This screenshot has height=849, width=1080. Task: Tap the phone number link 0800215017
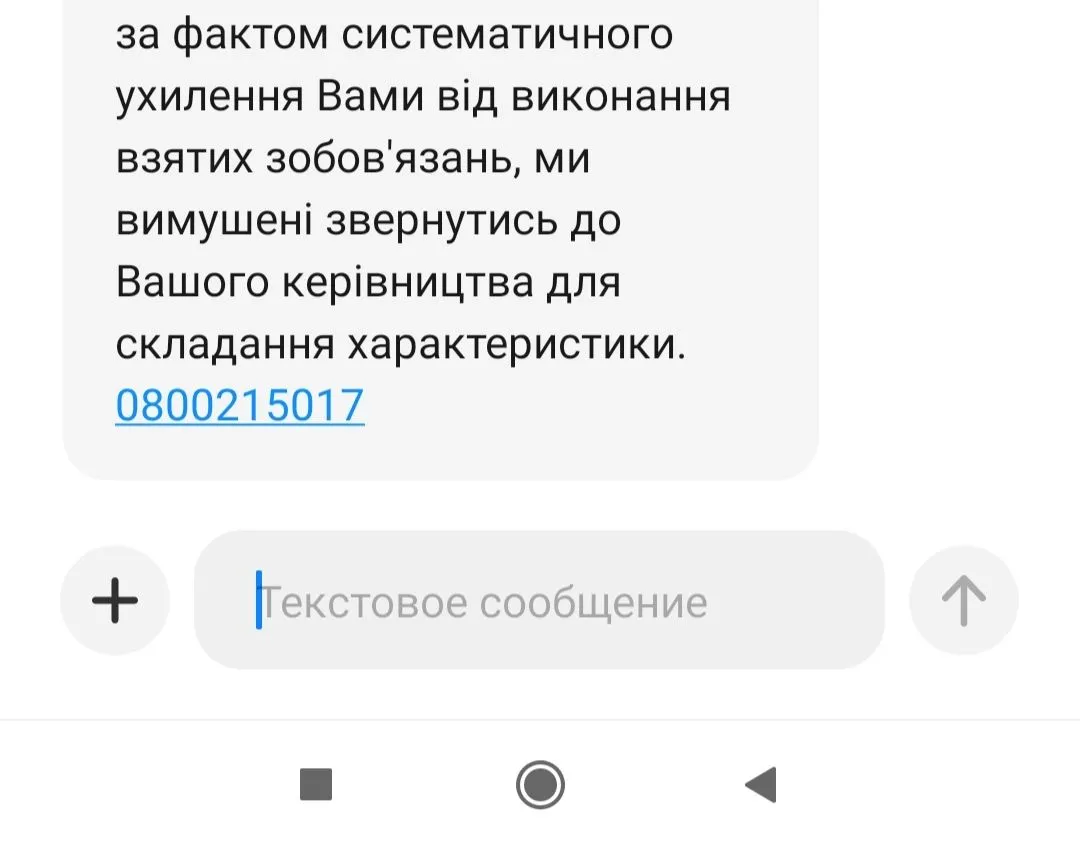coord(240,406)
